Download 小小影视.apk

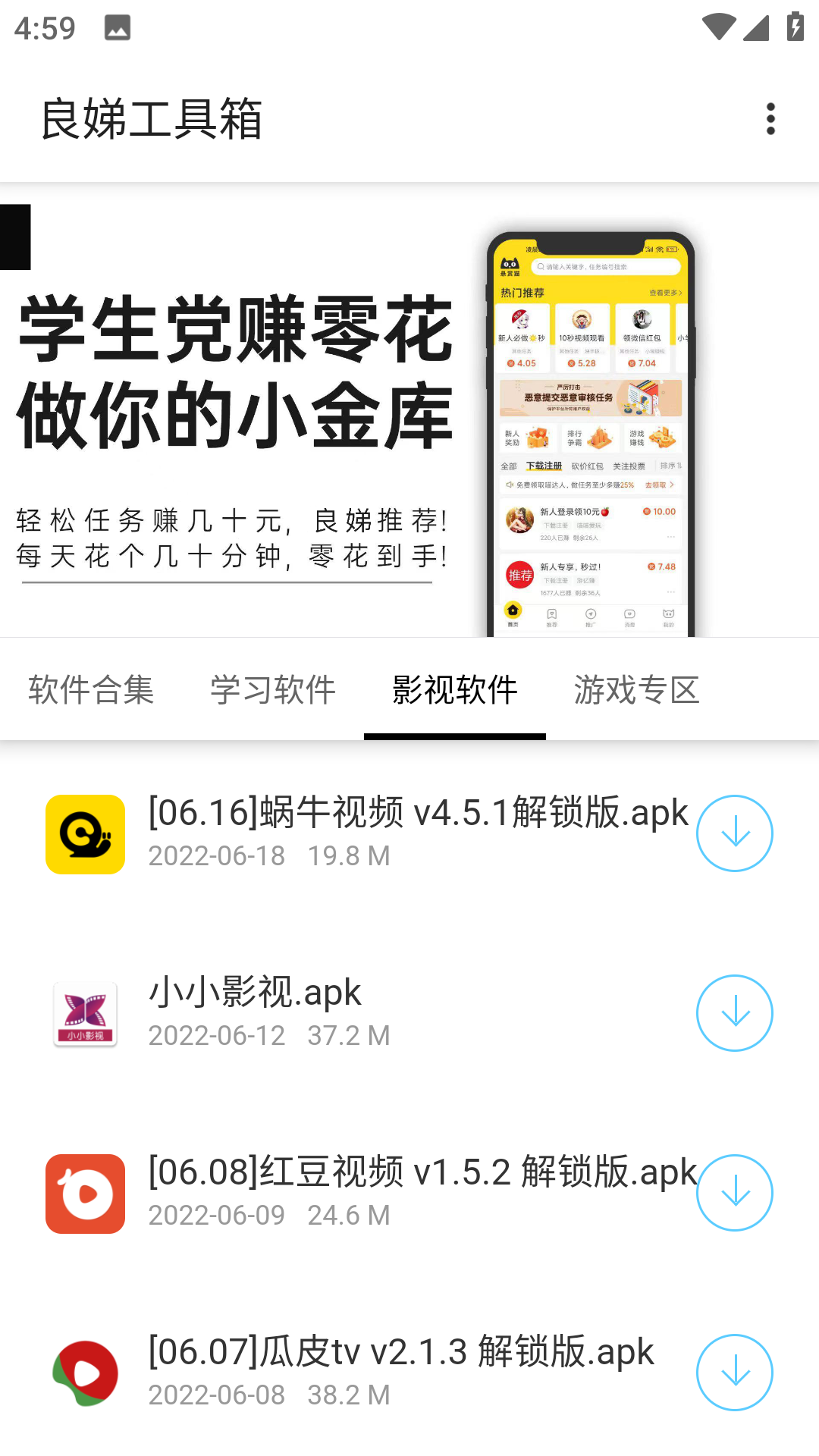point(734,1013)
